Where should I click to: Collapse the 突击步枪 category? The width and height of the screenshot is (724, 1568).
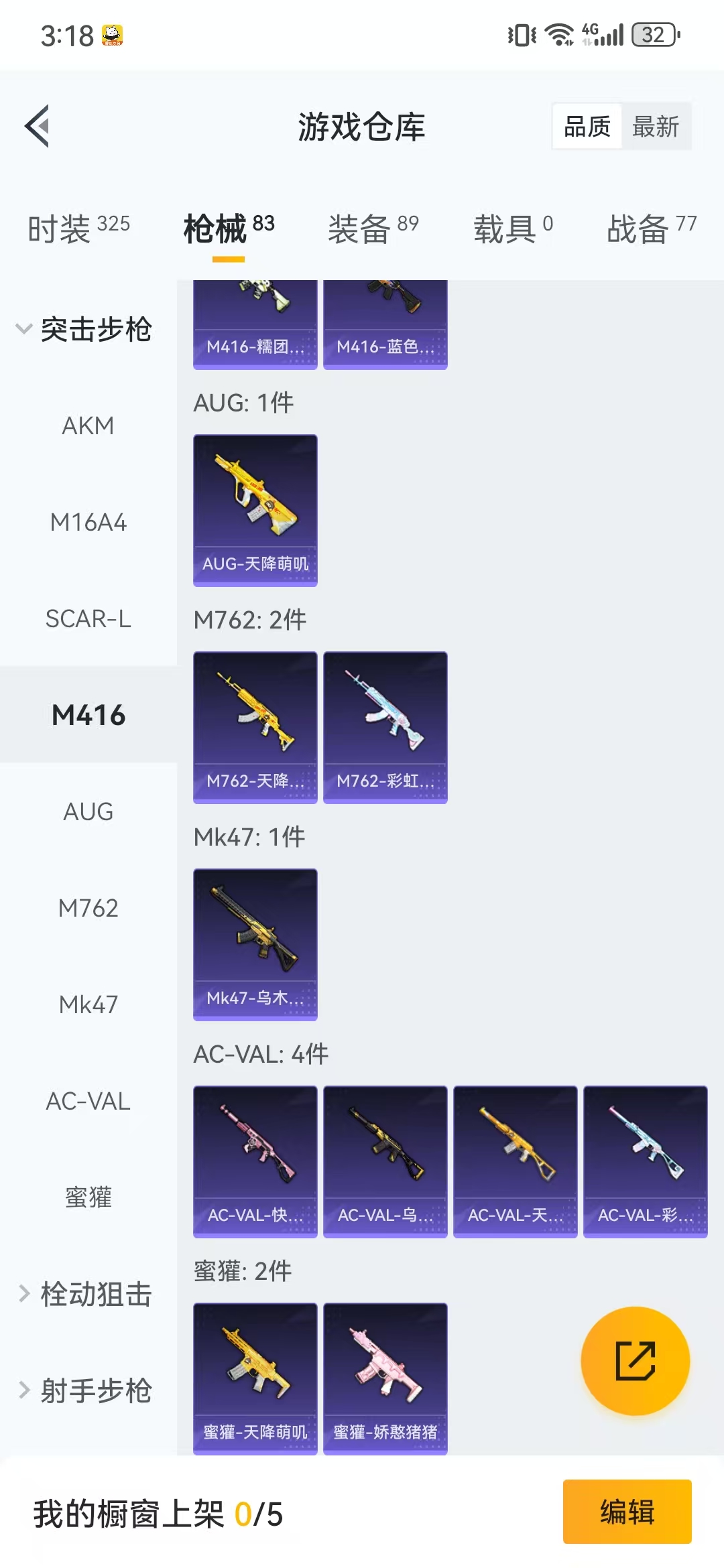[84, 329]
